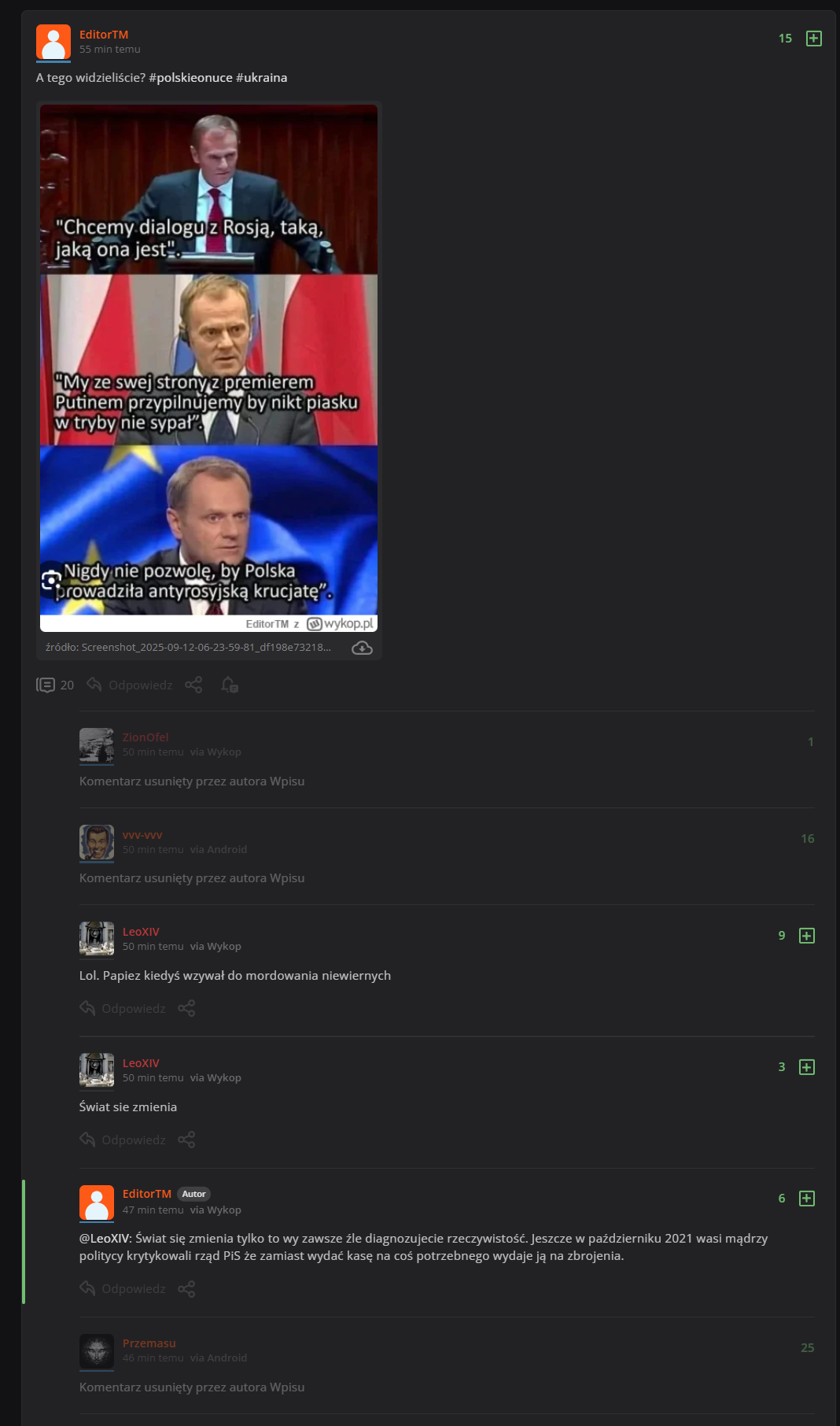Share the main post
The image size is (840, 1426).
tap(193, 685)
